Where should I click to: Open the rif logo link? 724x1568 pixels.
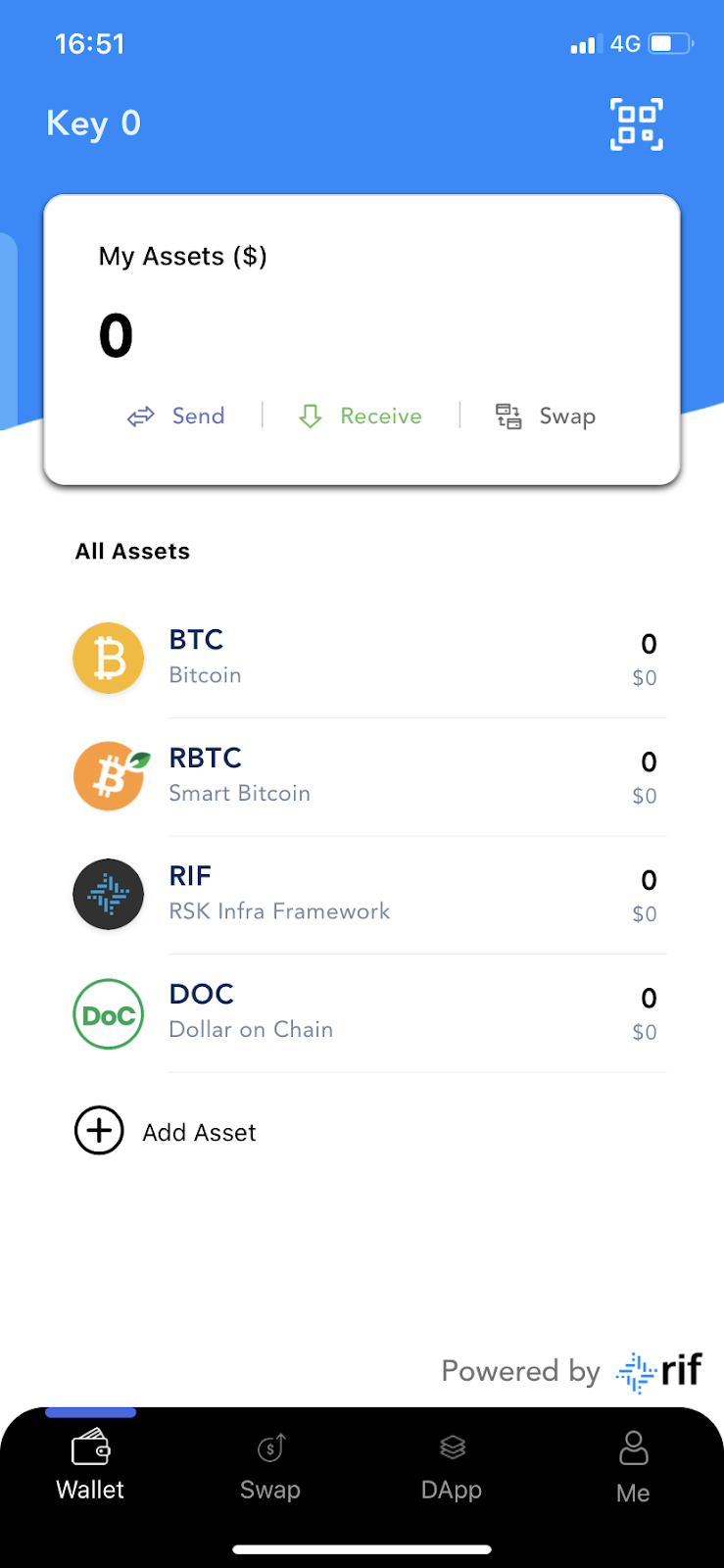click(659, 1372)
